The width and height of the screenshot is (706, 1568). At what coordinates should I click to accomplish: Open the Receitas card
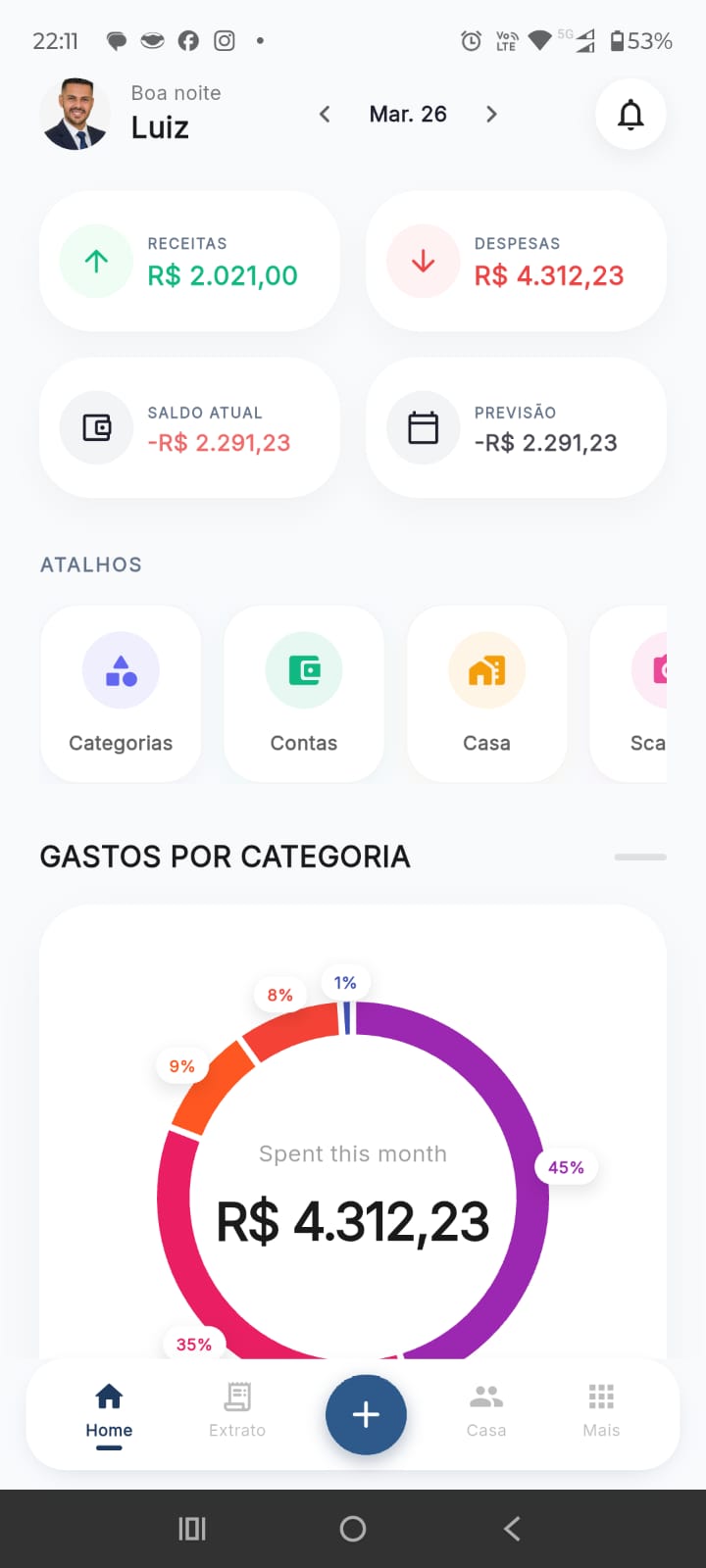[189, 262]
